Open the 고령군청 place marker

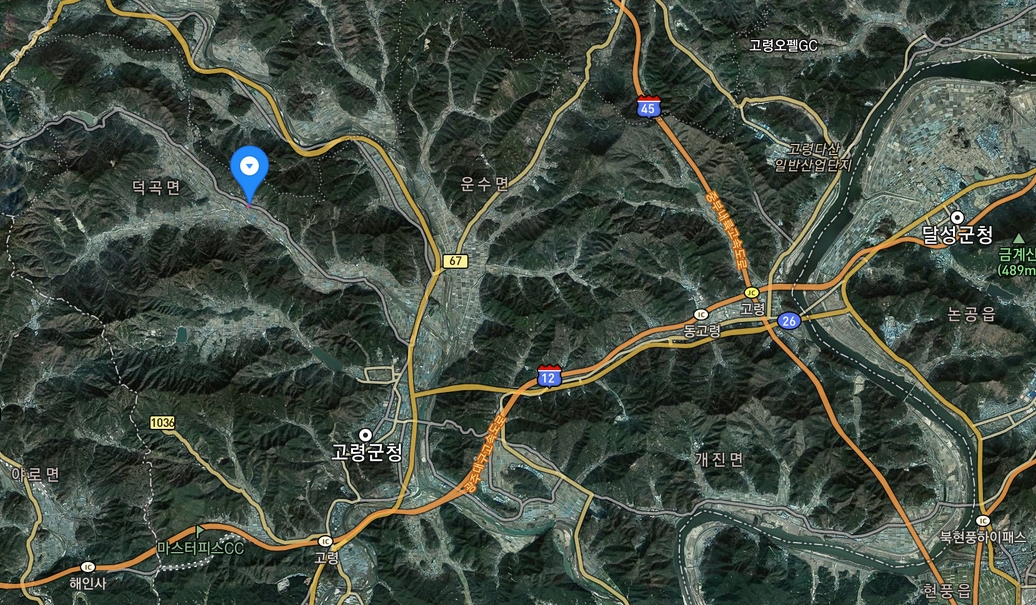coord(366,435)
